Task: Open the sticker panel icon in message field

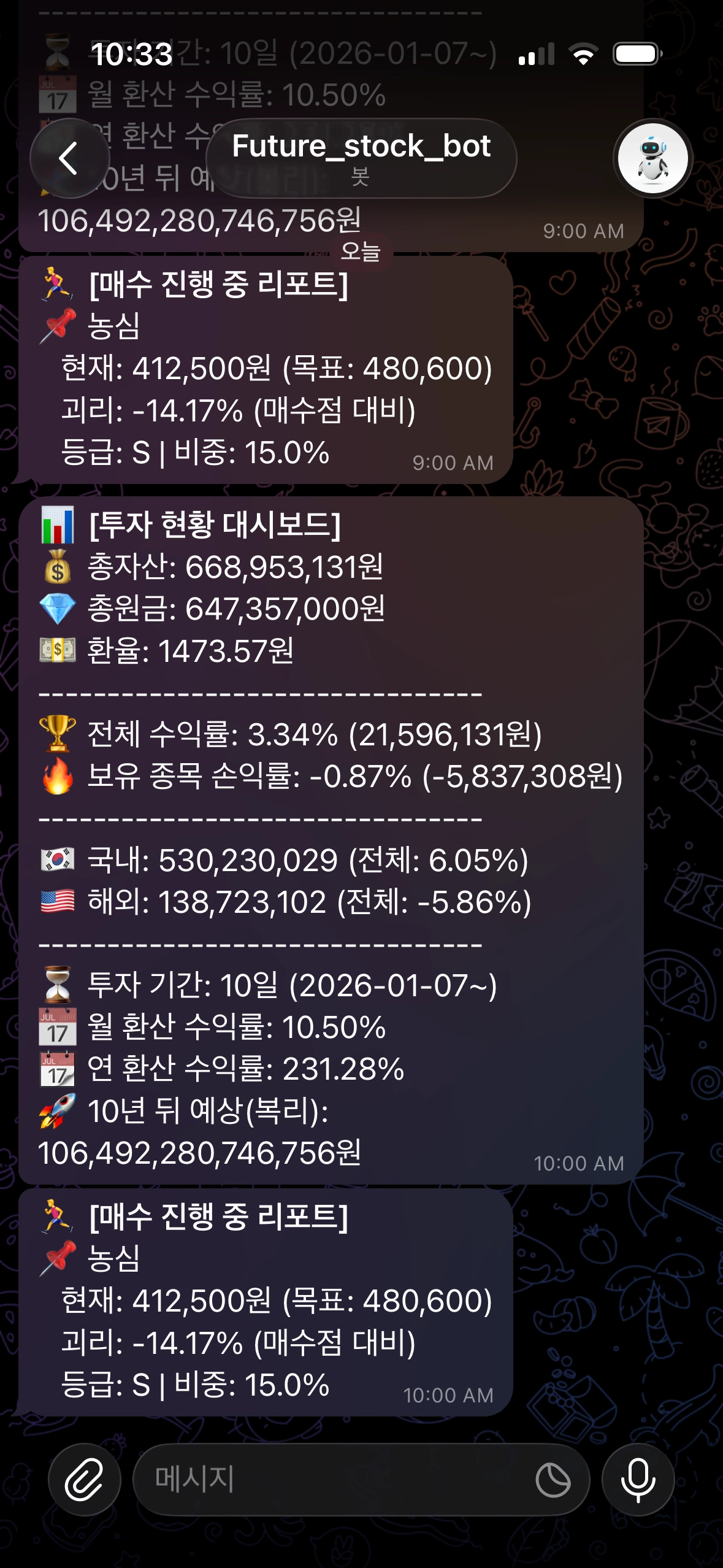Action: (553, 1480)
